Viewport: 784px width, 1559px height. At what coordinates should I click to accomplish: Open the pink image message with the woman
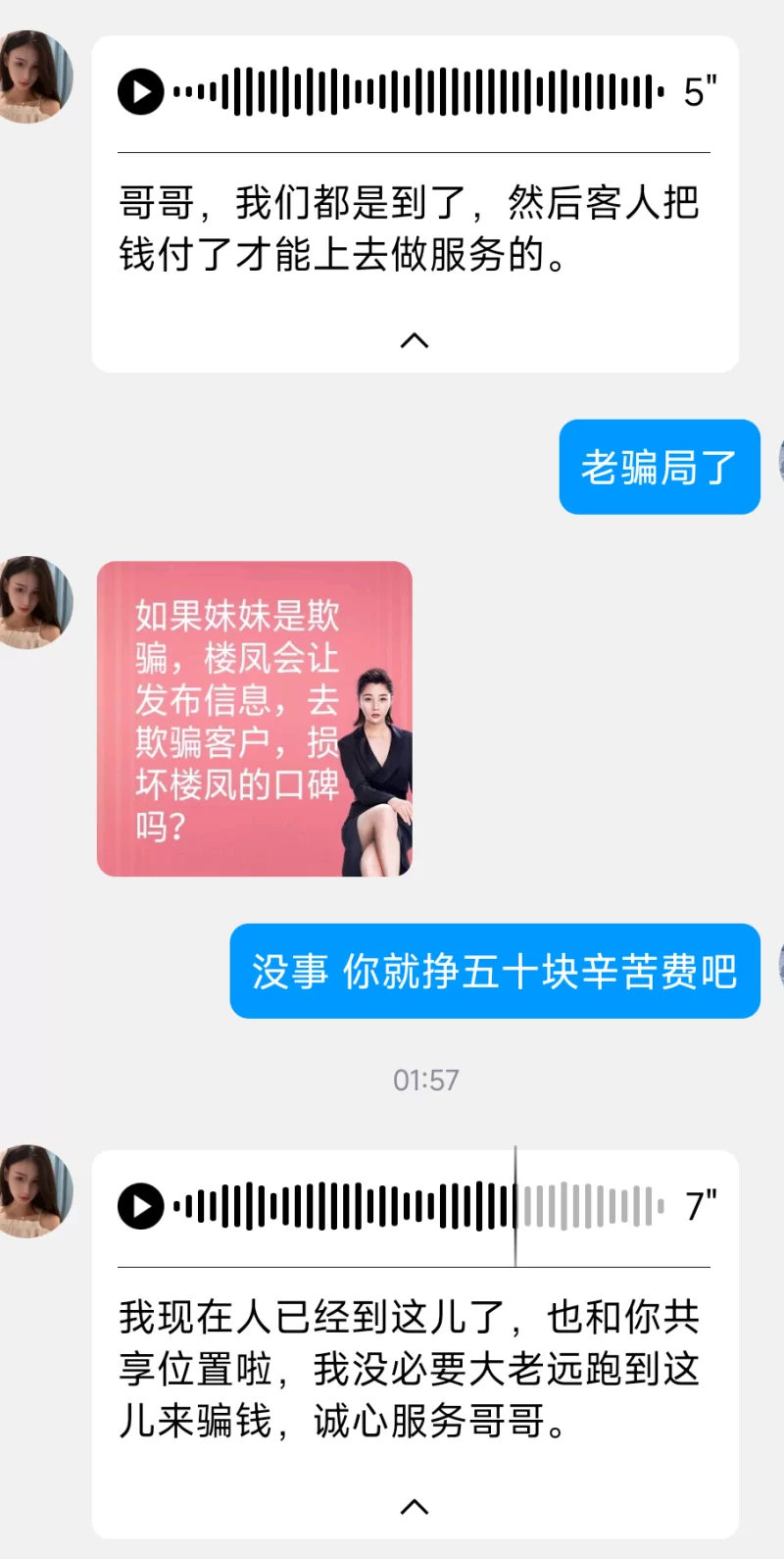[255, 719]
